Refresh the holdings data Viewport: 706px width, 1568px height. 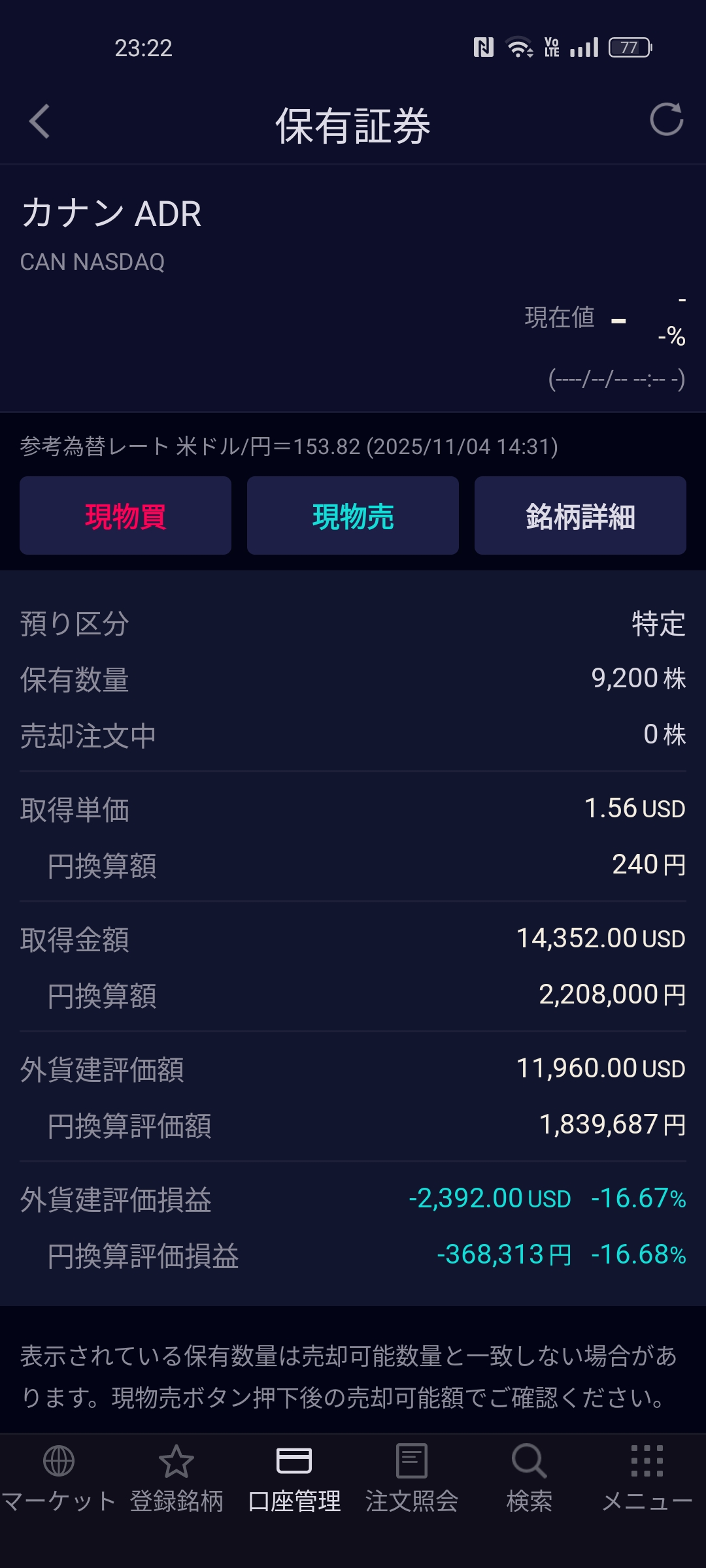coord(666,120)
